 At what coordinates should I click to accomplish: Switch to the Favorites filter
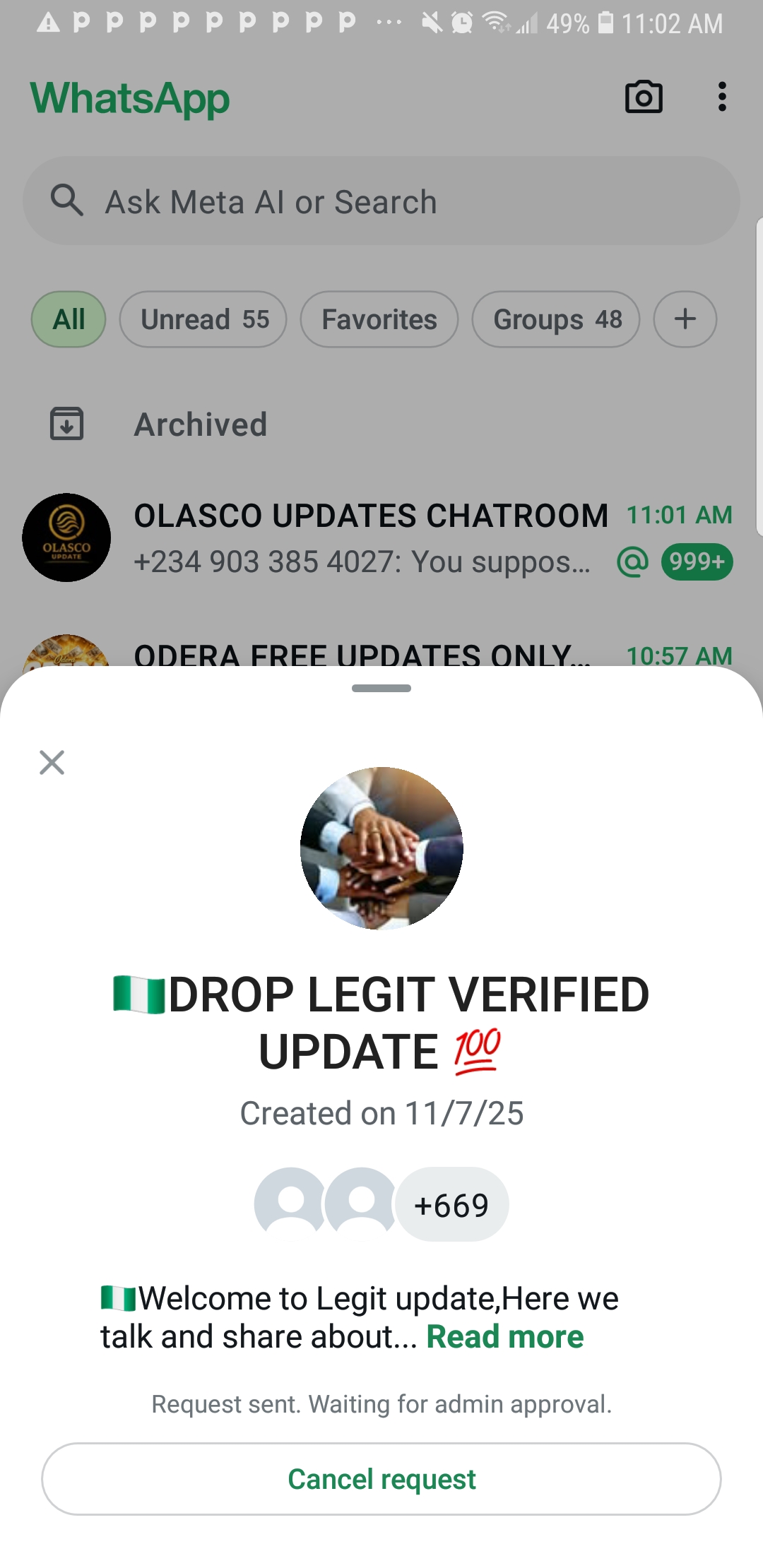379,319
